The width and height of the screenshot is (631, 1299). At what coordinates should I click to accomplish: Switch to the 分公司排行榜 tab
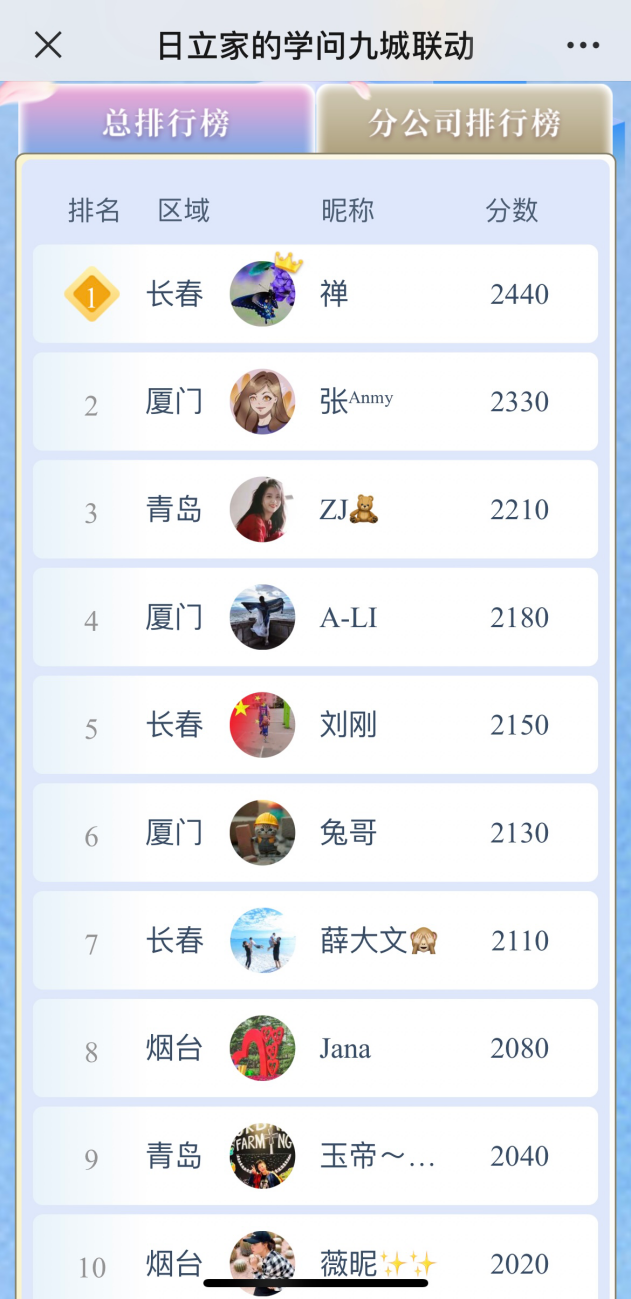click(x=464, y=122)
